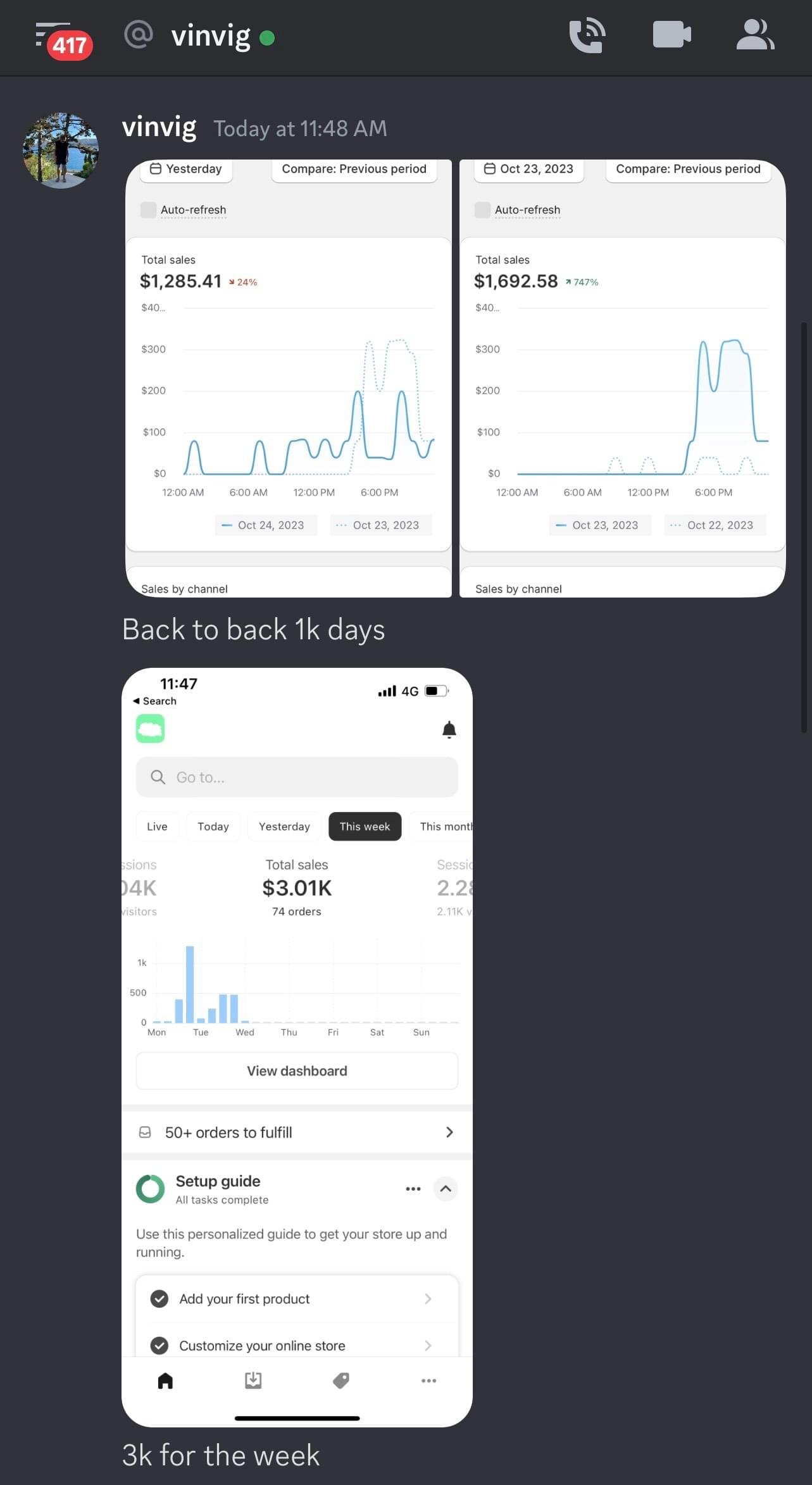The image size is (812, 1485).
Task: Open the members list icon
Action: (x=755, y=35)
